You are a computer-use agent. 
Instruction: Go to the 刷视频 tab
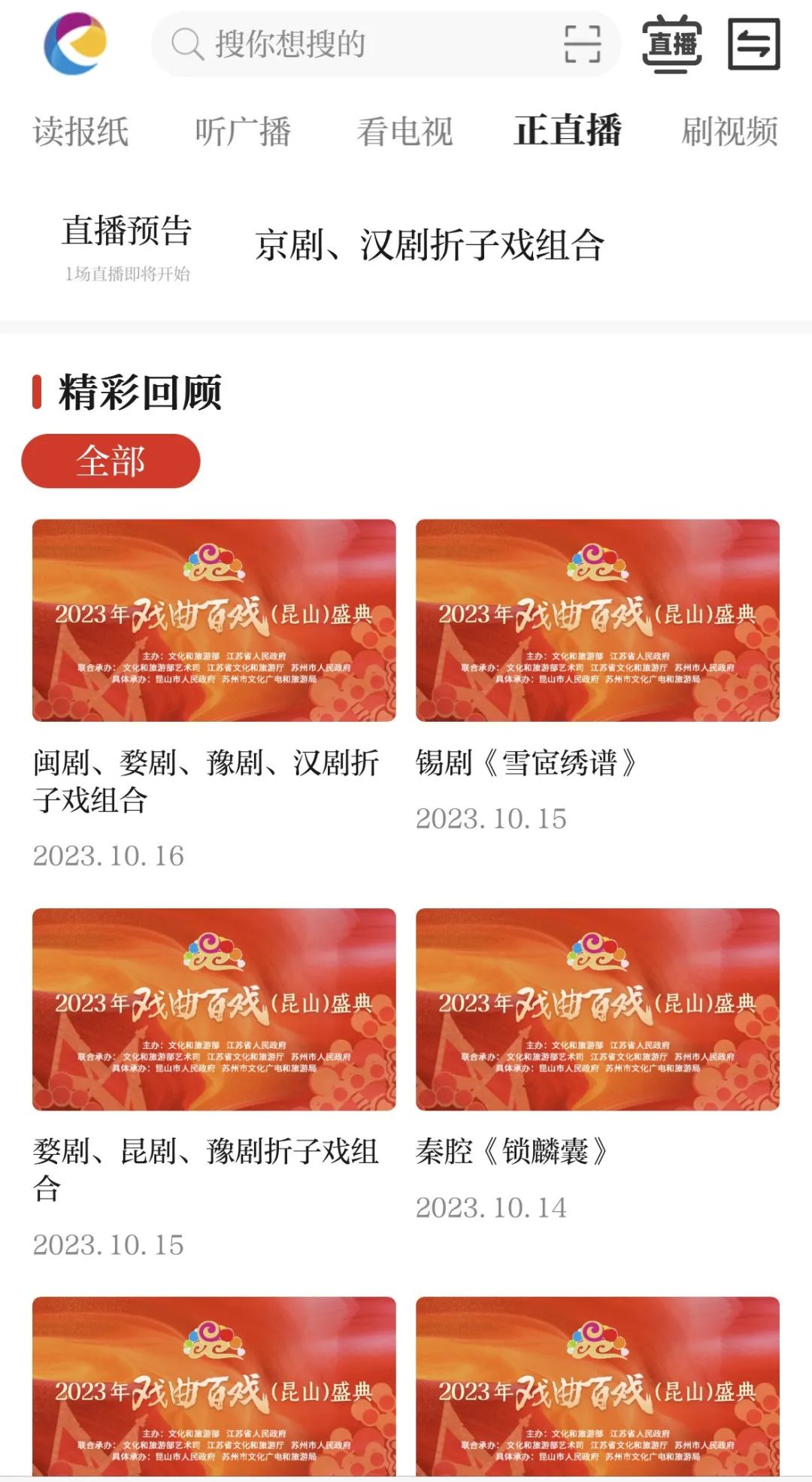729,132
